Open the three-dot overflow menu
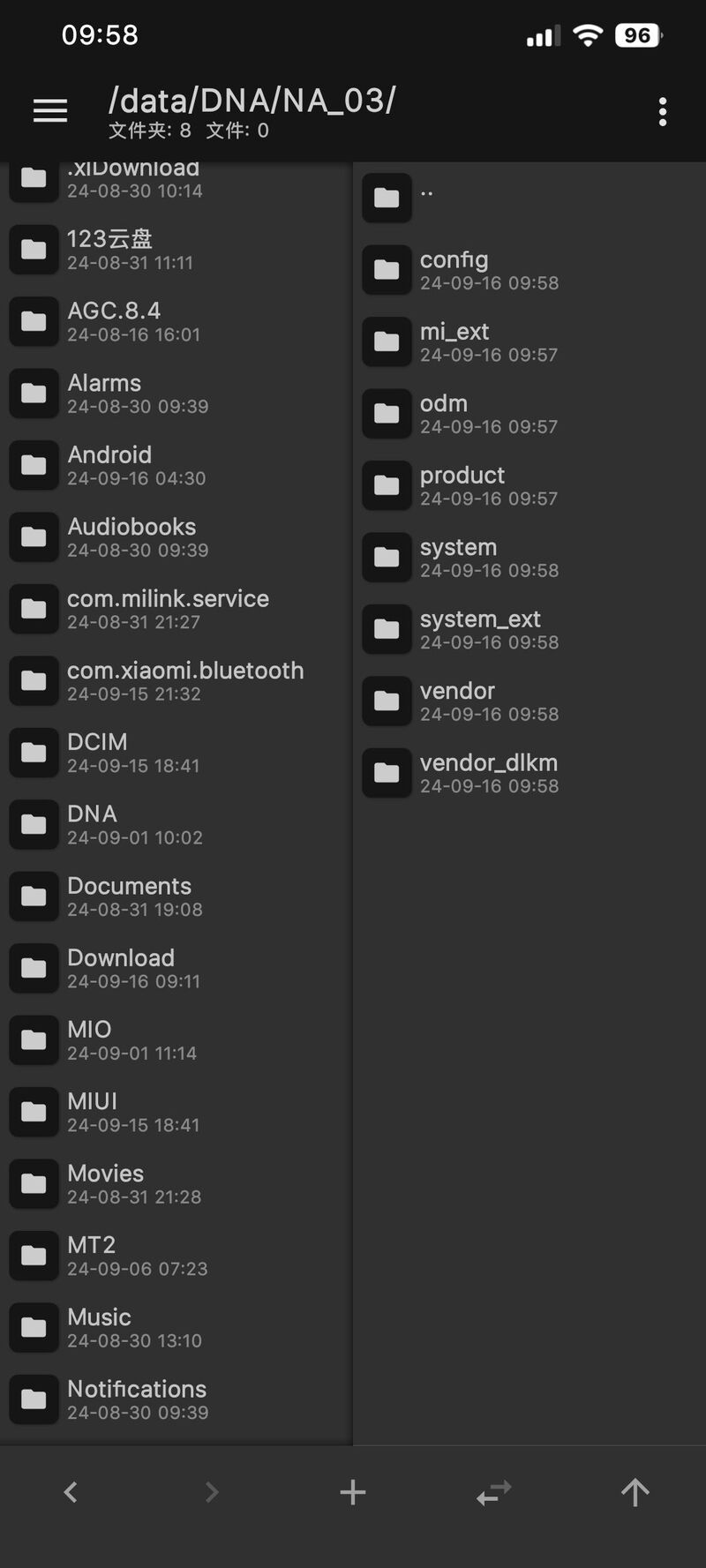Screen dimensions: 706x1568 click(662, 111)
